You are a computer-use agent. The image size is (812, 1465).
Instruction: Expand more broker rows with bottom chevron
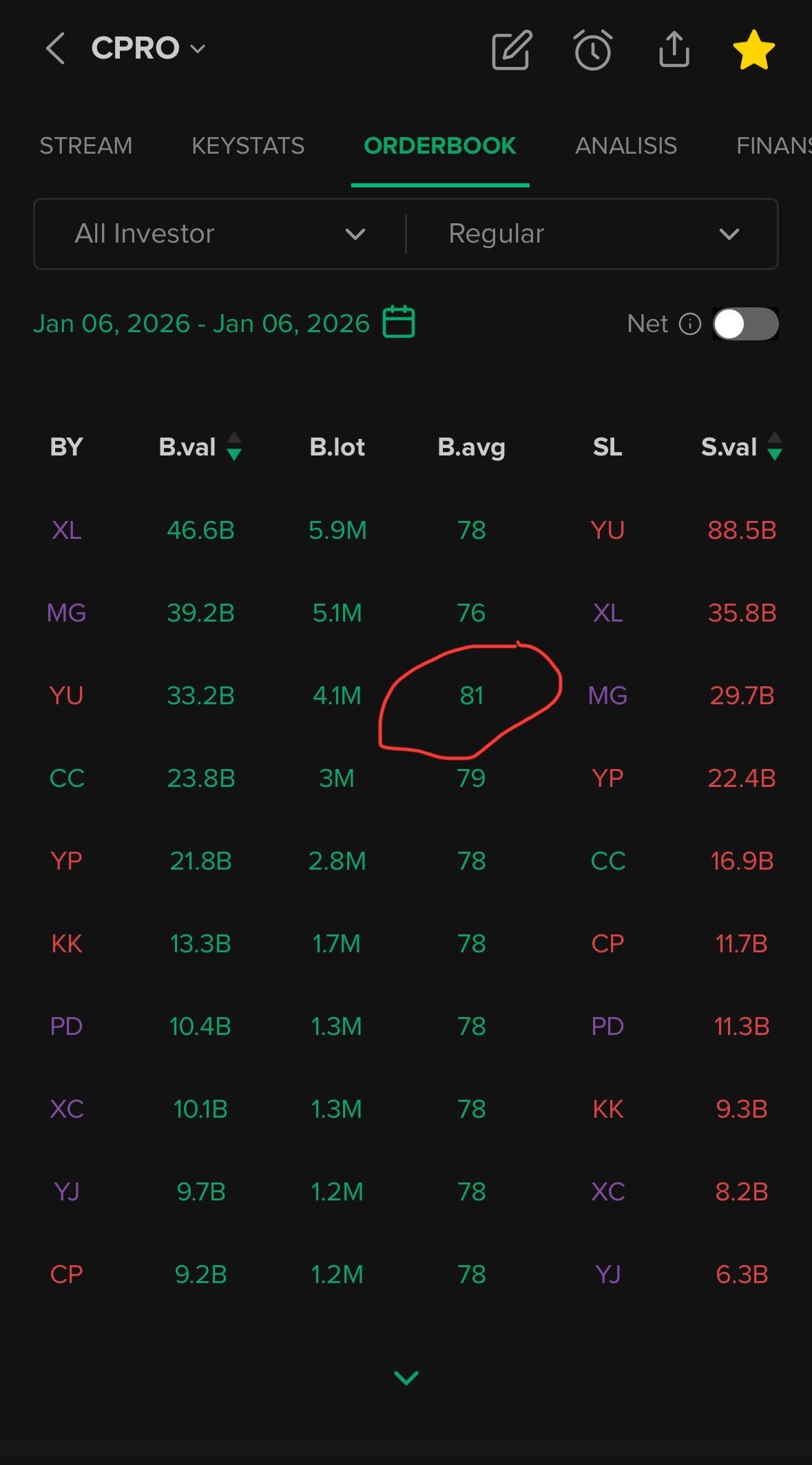(x=406, y=1377)
